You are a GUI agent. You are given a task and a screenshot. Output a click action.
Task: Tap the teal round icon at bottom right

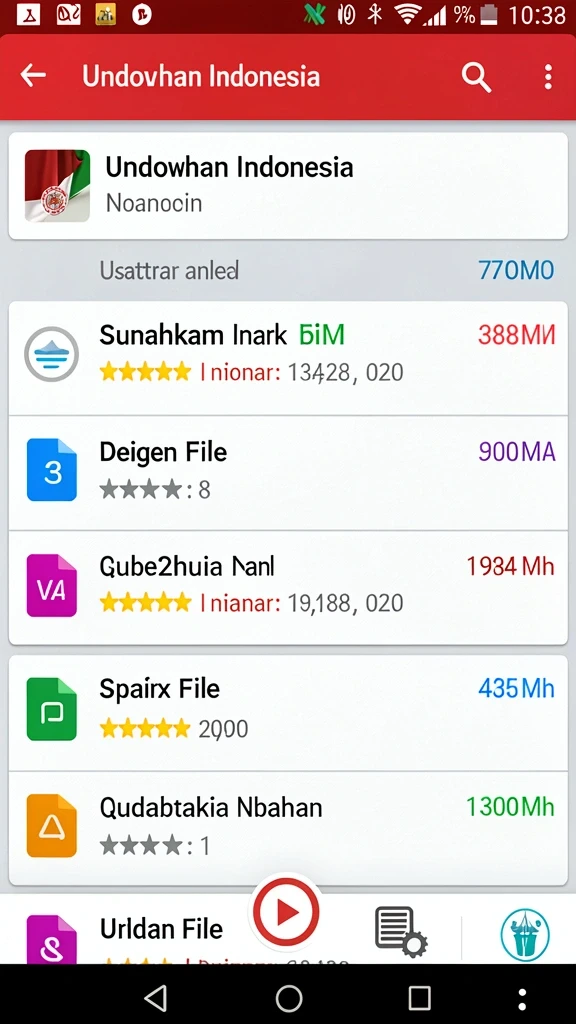[x=525, y=935]
